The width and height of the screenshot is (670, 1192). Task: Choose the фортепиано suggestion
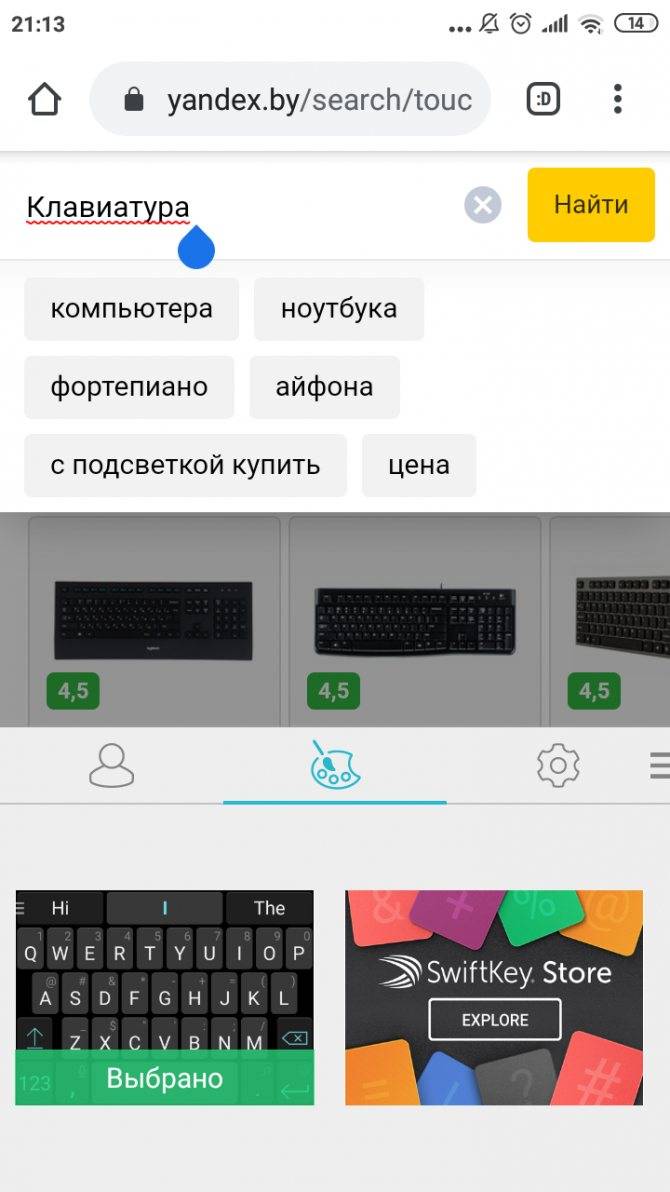(129, 387)
